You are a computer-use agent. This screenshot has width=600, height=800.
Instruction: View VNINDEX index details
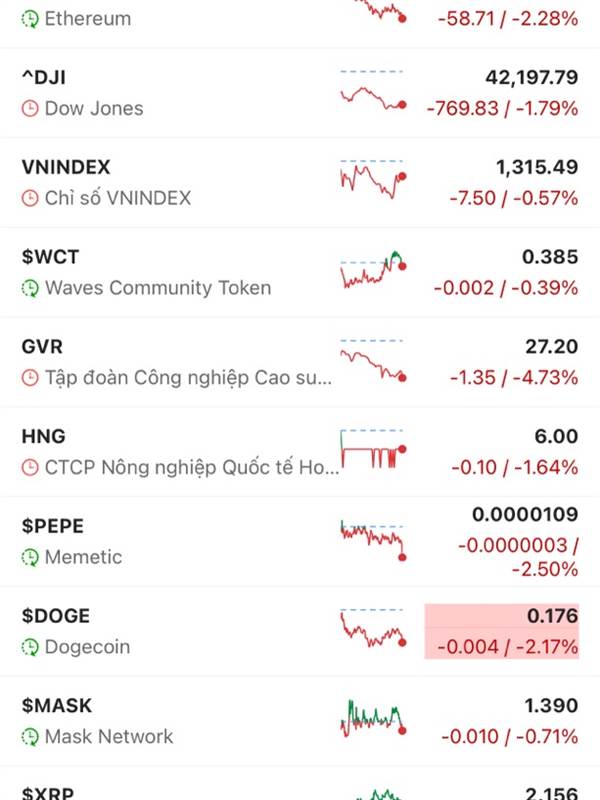point(150,183)
